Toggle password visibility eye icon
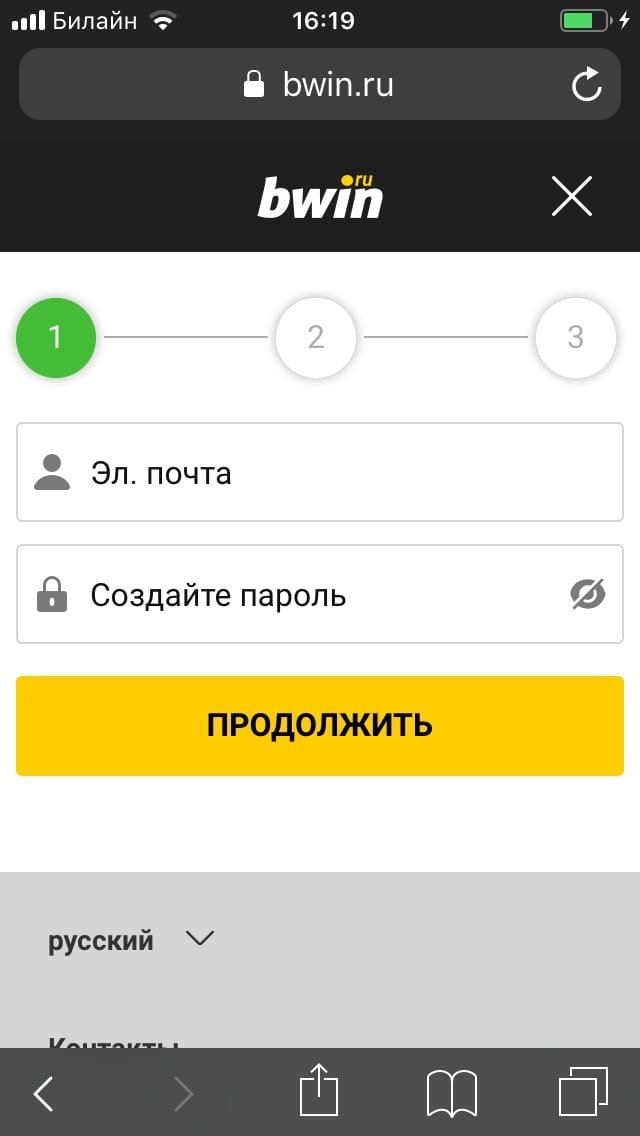The height and width of the screenshot is (1136, 640). (x=588, y=595)
